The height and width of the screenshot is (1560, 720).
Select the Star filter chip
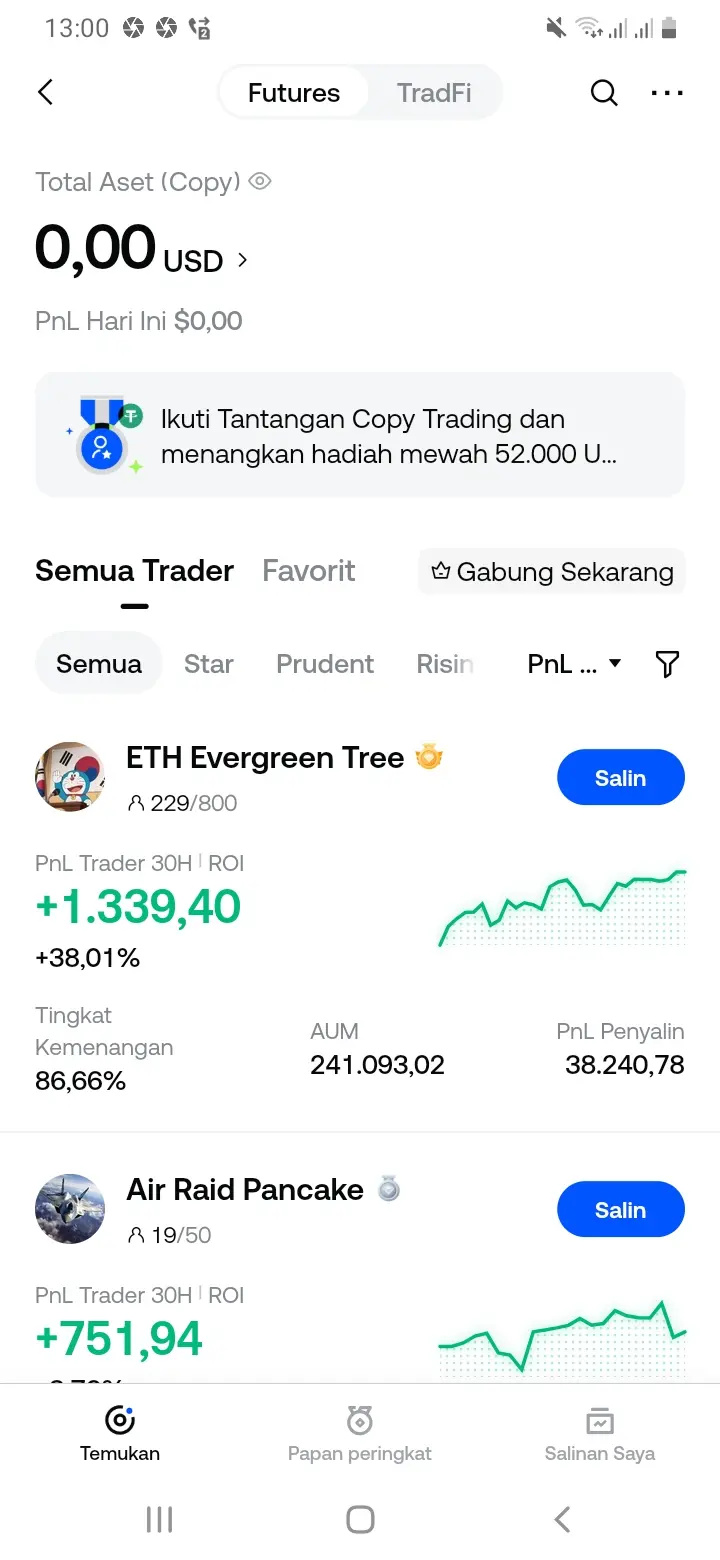[x=208, y=664]
